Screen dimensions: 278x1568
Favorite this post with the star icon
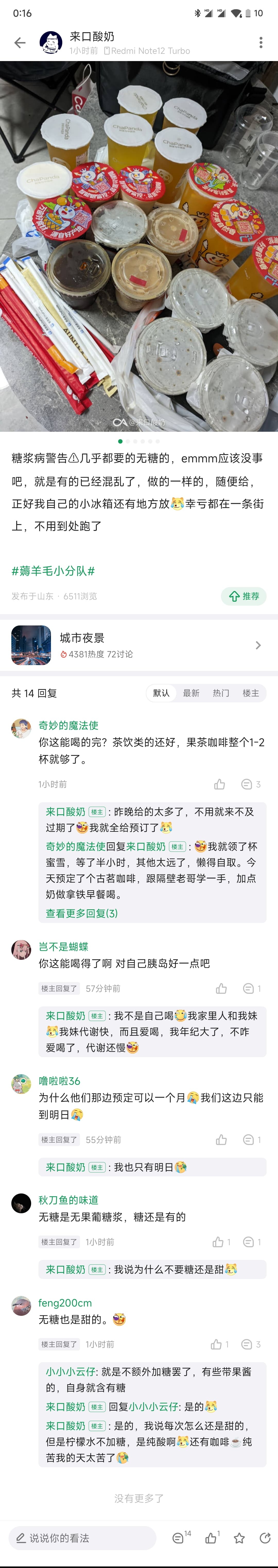pos(239,1538)
